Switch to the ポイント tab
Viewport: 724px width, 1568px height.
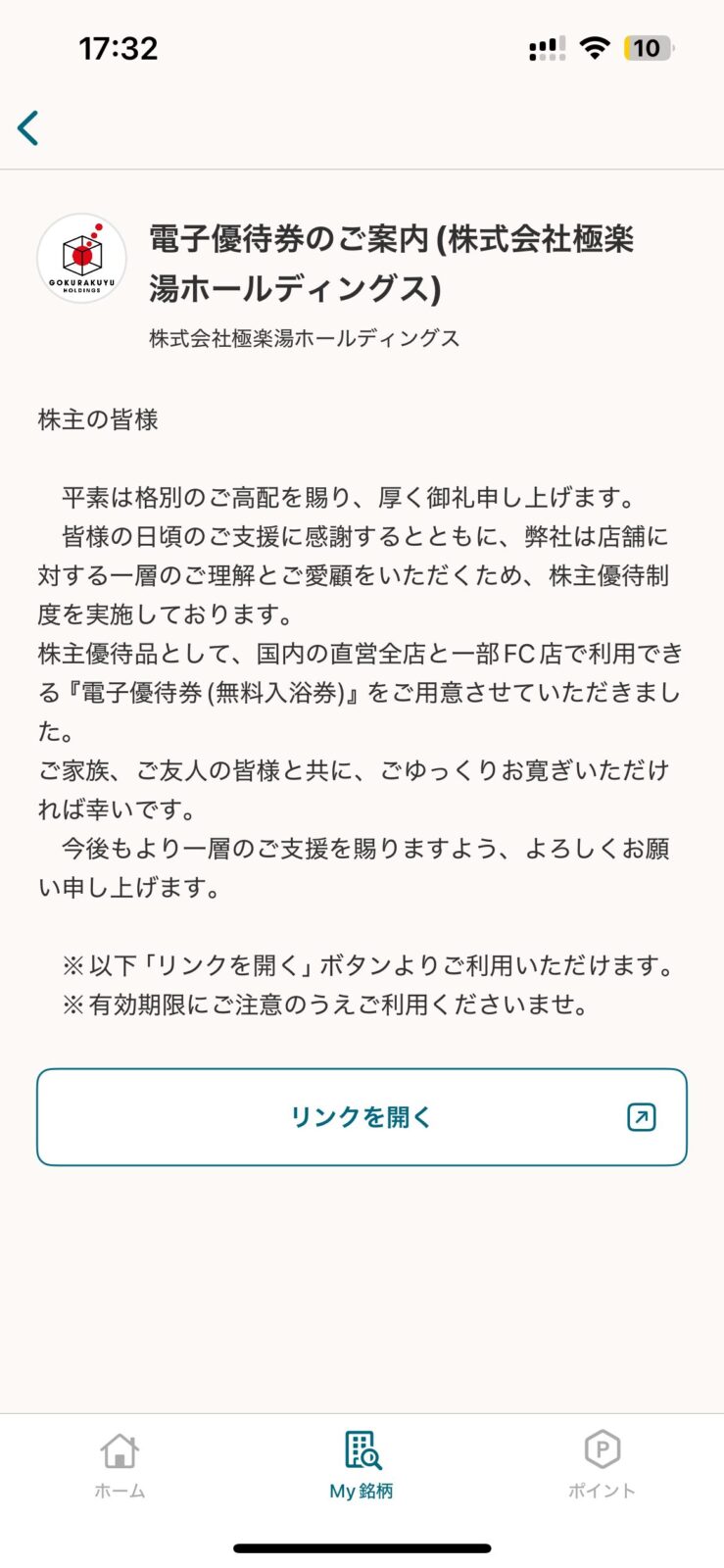pyautogui.click(x=602, y=1465)
